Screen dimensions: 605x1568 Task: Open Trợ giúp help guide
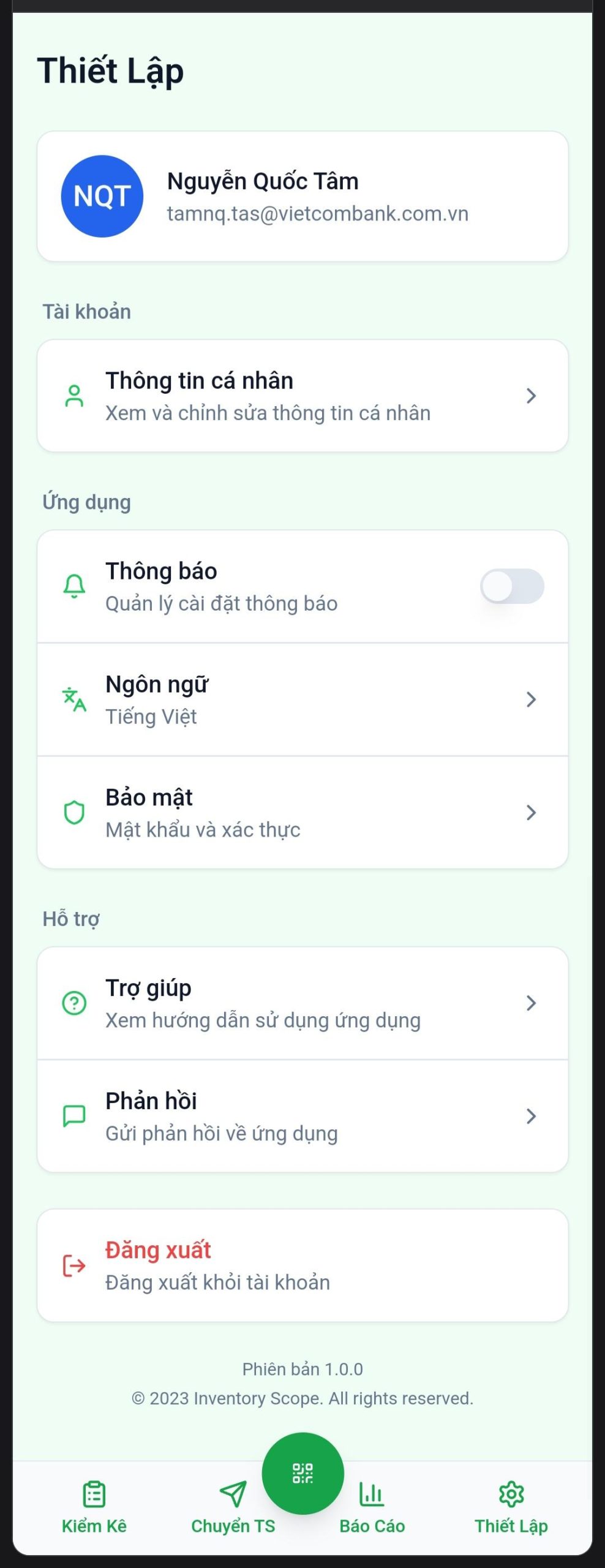point(302,1003)
